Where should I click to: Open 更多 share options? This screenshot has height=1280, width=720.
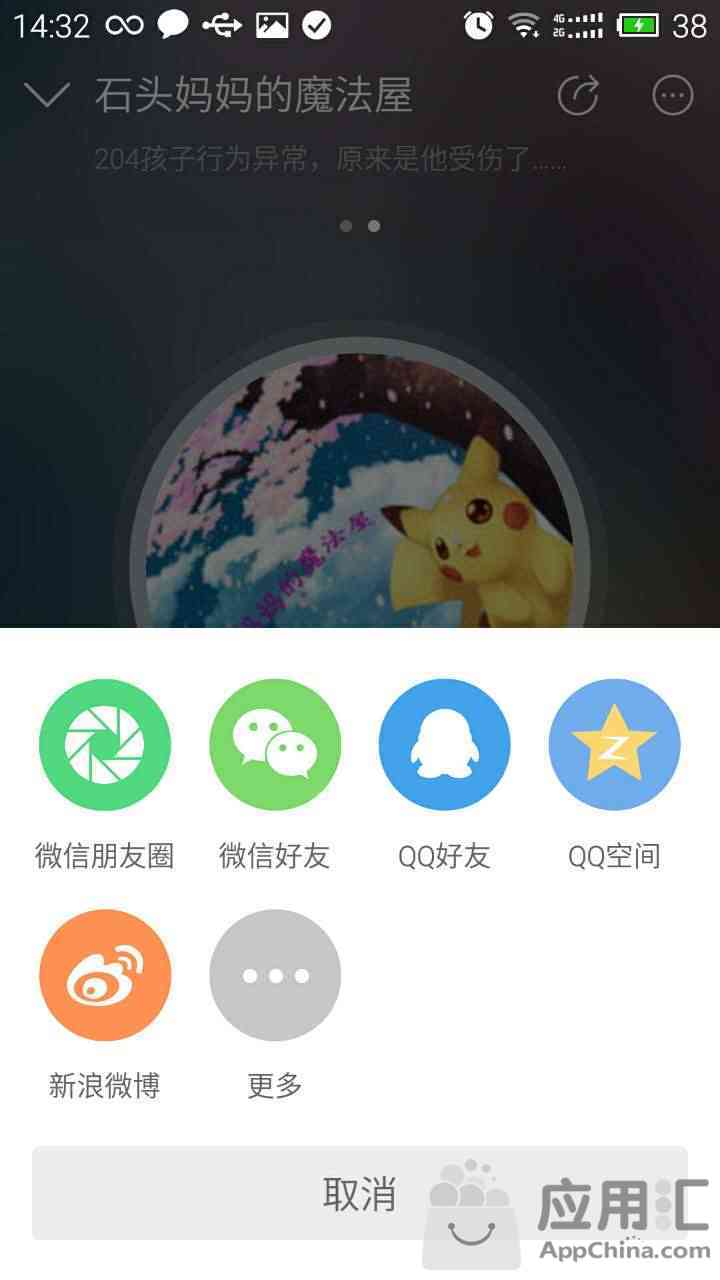[275, 975]
